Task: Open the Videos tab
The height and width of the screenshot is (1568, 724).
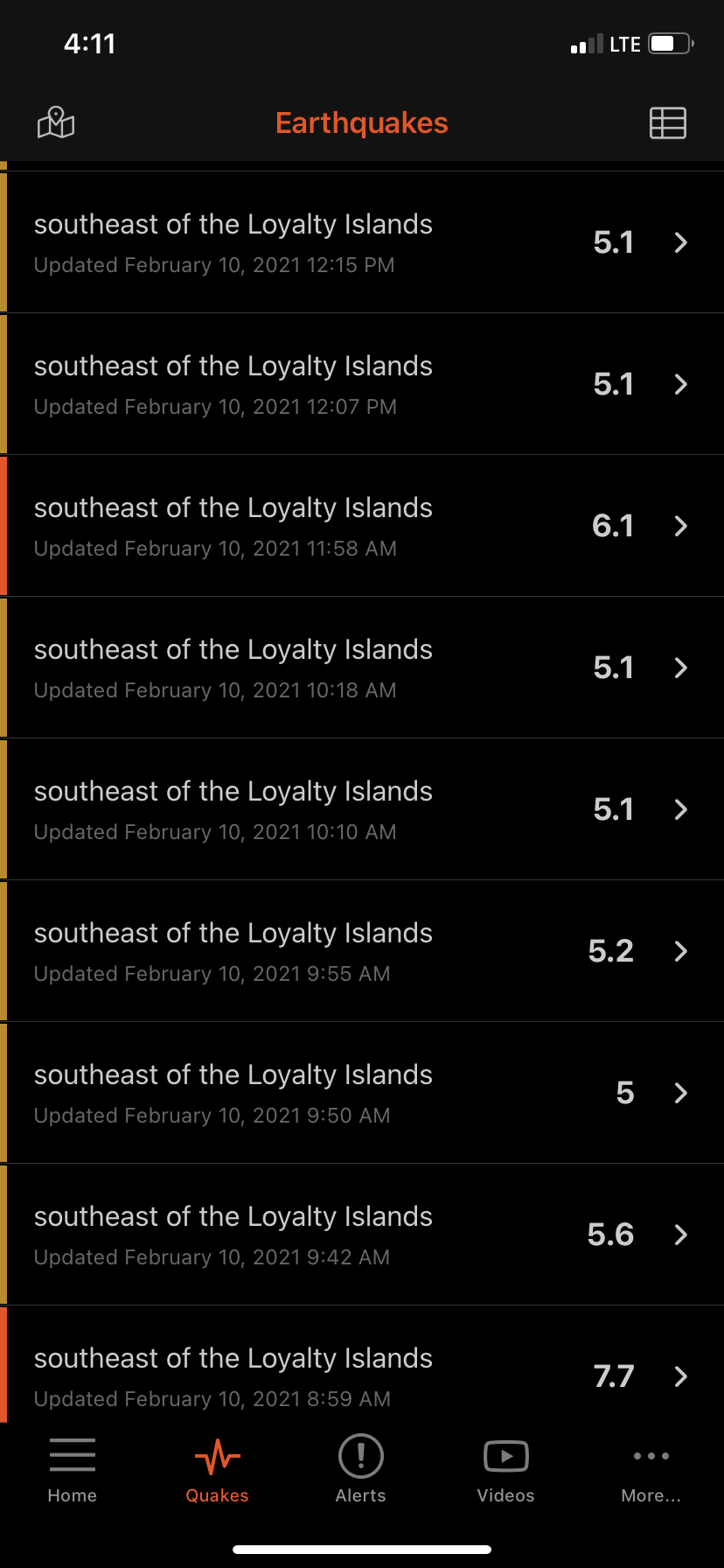Action: coord(506,1470)
